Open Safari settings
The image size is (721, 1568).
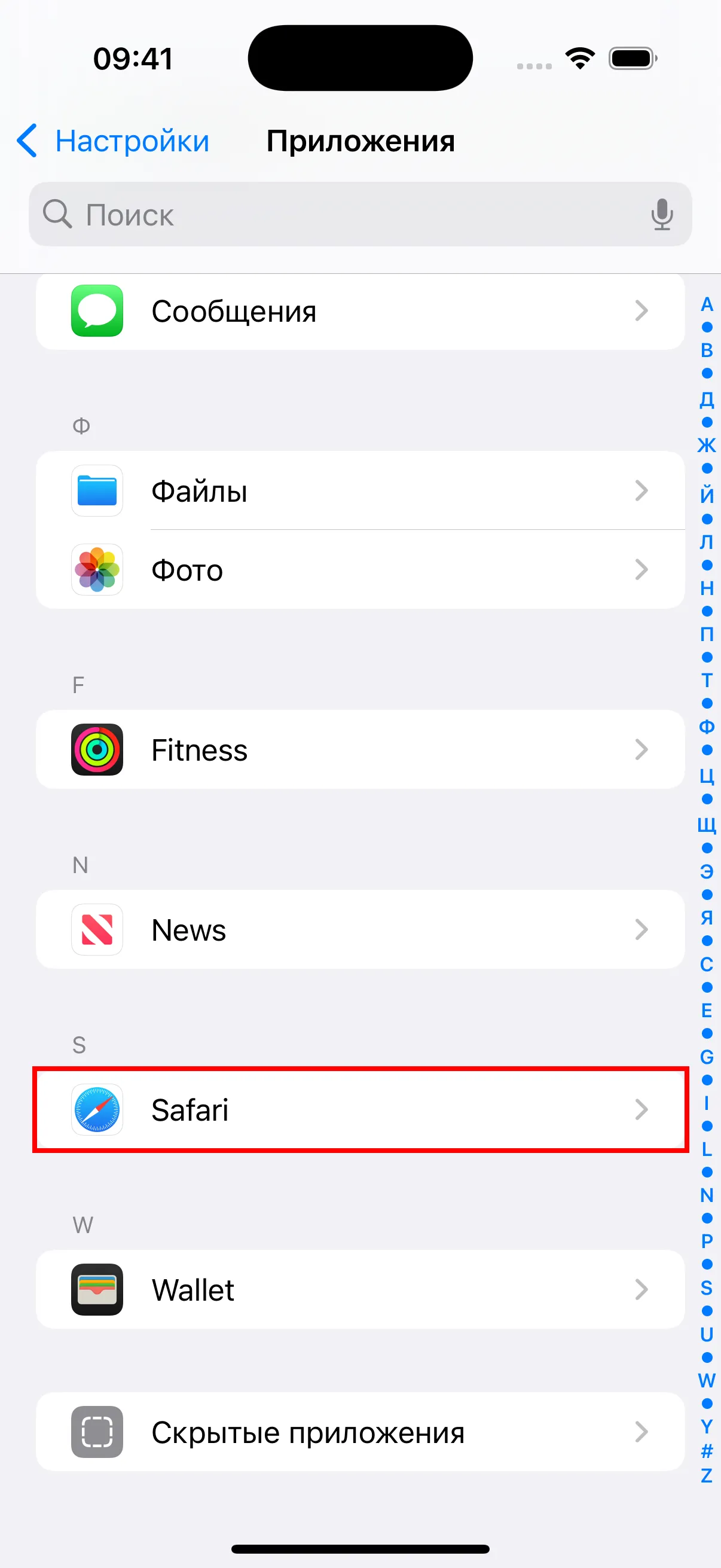pyautogui.click(x=360, y=1110)
